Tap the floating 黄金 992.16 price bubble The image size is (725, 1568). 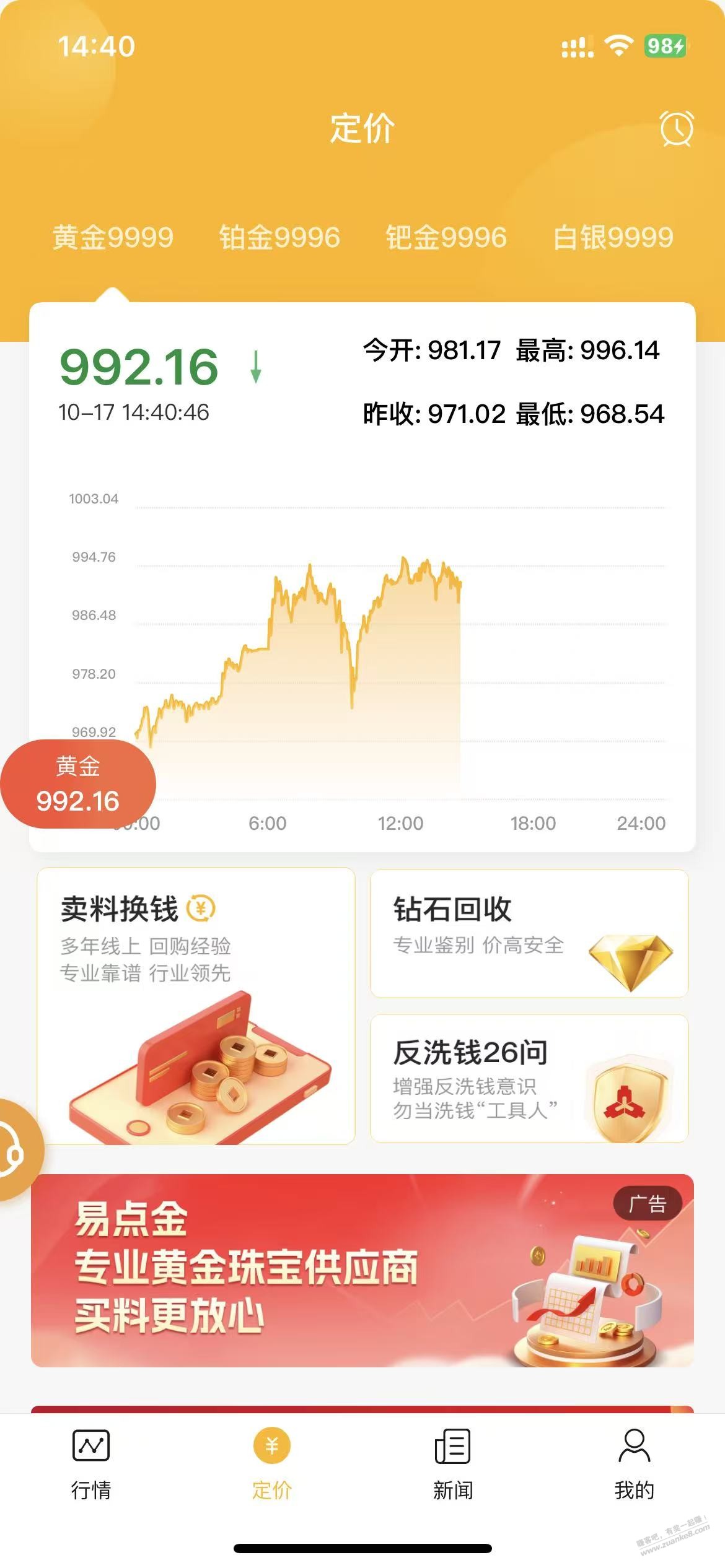[x=78, y=784]
